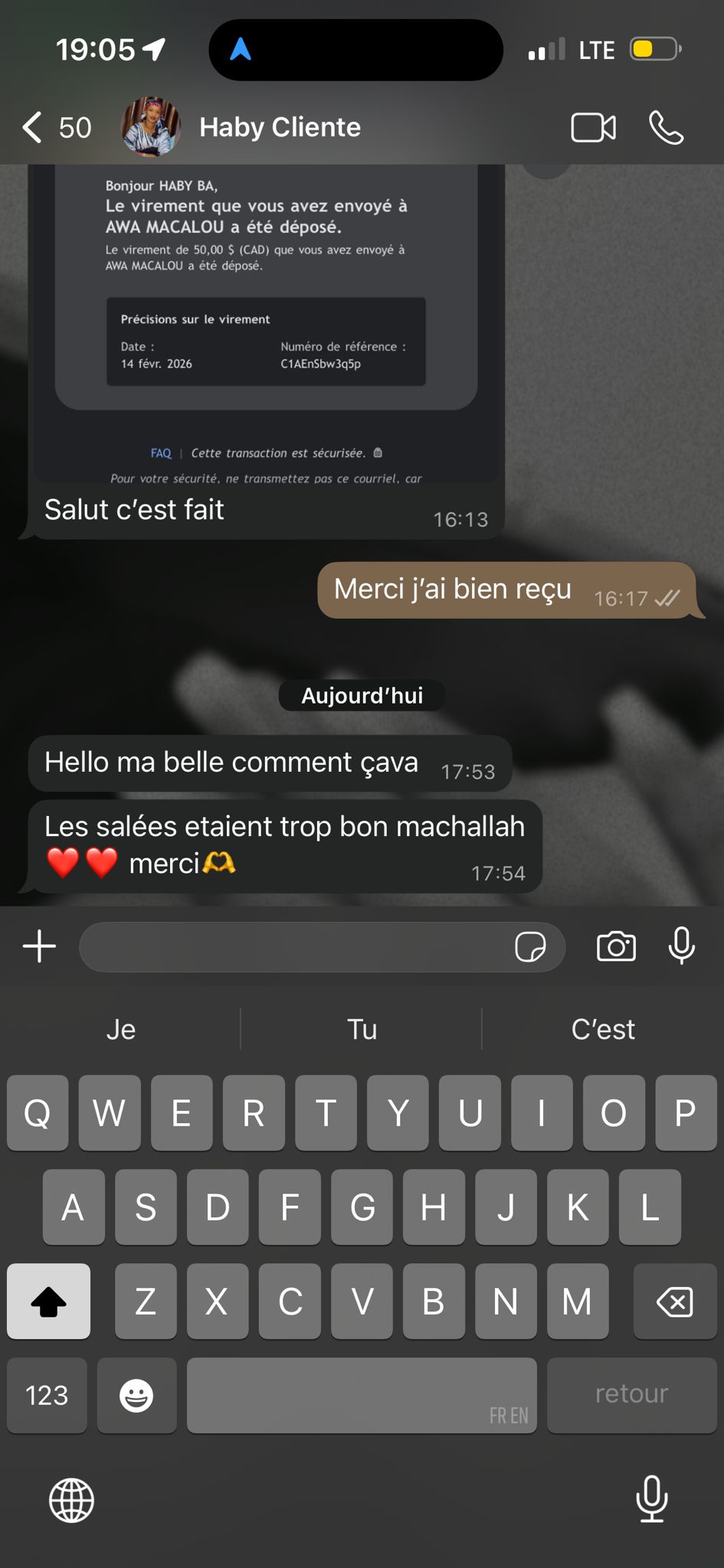724x1568 pixels.
Task: Start a video call with Haby Cliente
Action: pyautogui.click(x=593, y=127)
